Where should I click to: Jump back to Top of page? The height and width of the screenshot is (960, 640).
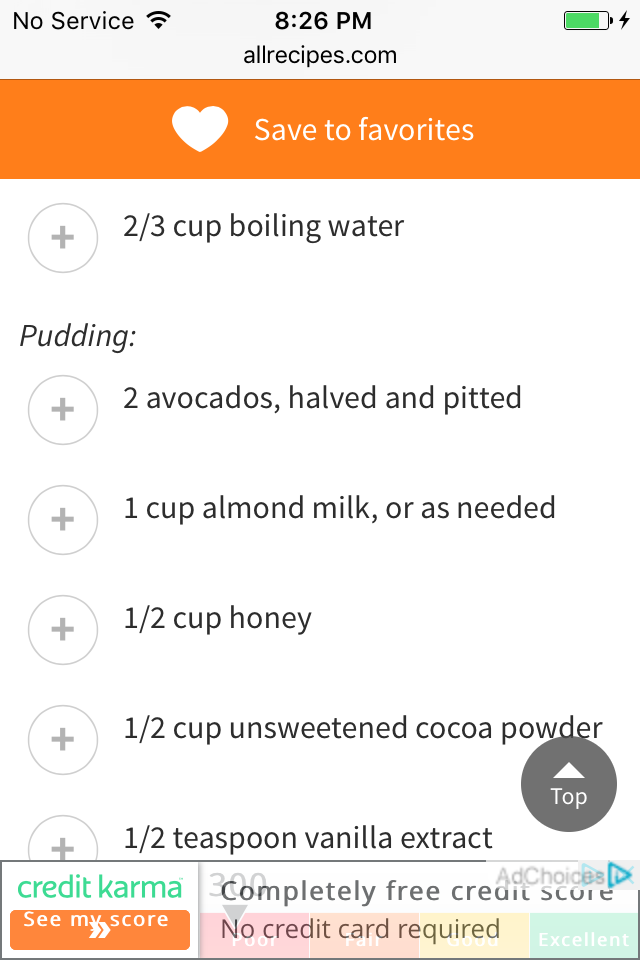coord(568,785)
